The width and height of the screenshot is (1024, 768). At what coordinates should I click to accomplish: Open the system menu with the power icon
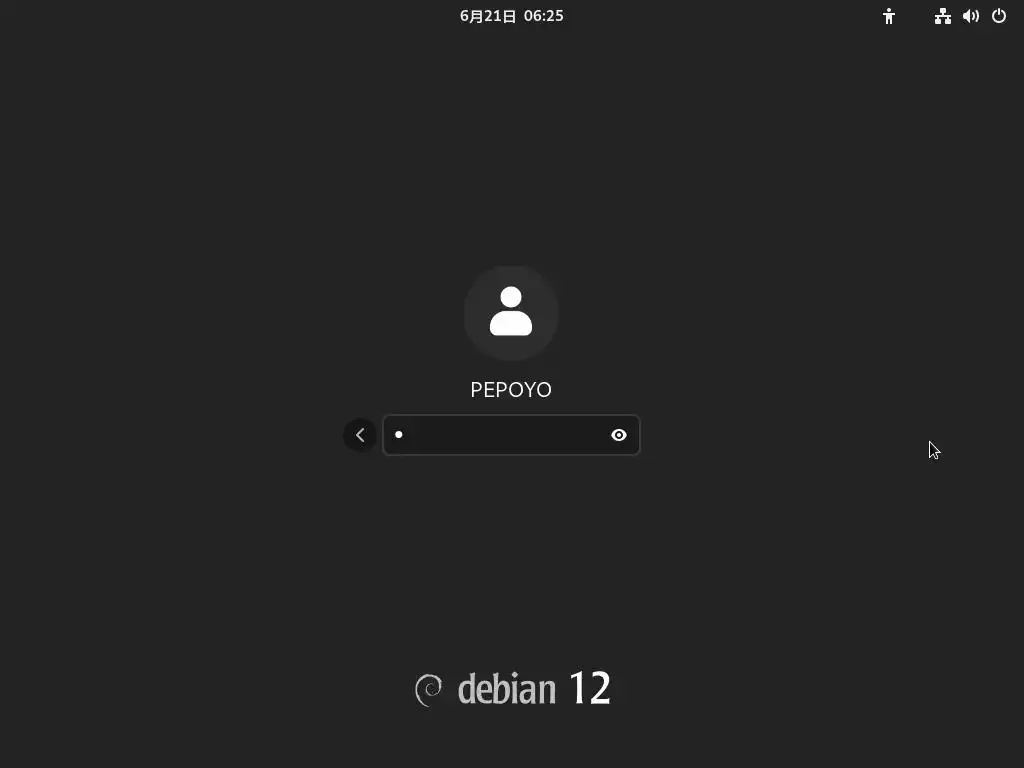coord(998,16)
